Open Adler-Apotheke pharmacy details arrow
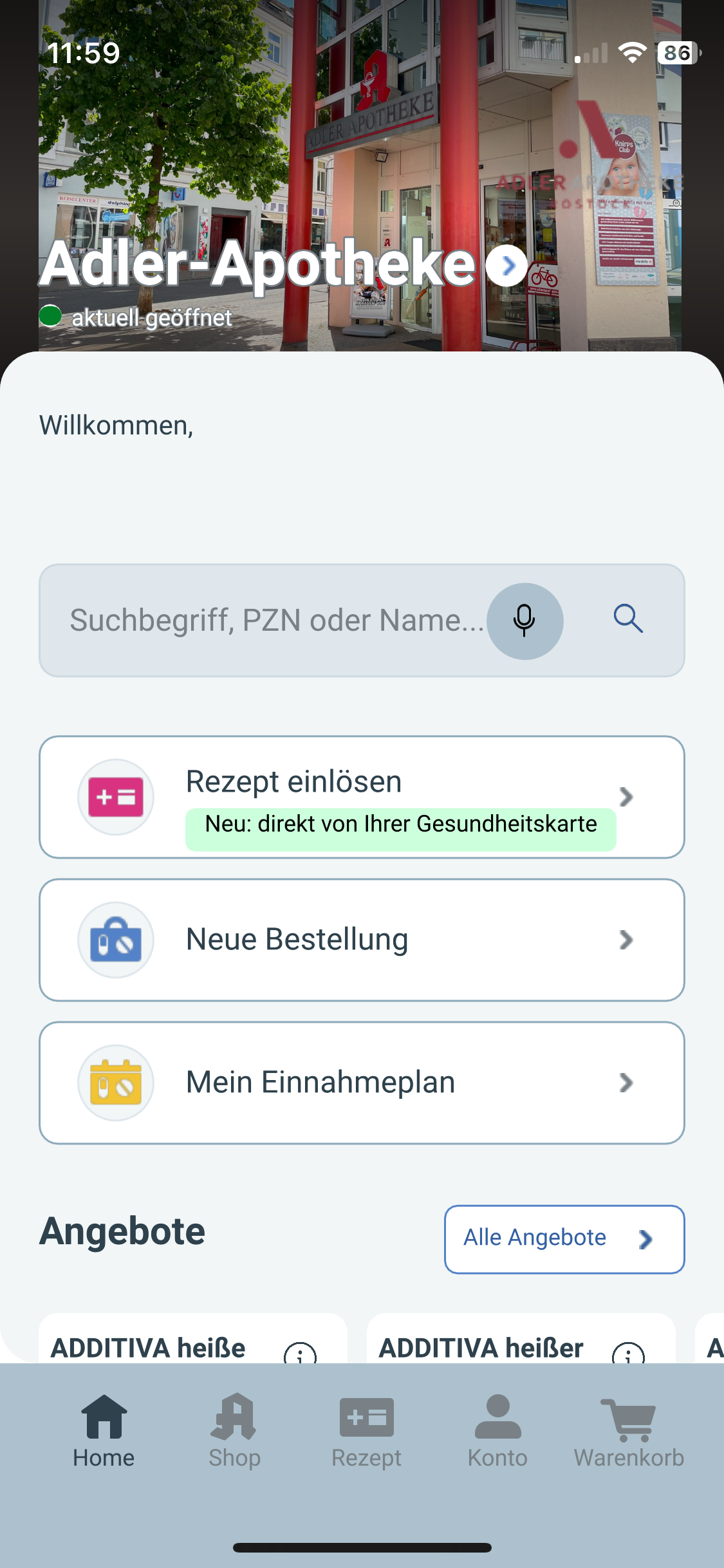The width and height of the screenshot is (724, 1568). (506, 265)
